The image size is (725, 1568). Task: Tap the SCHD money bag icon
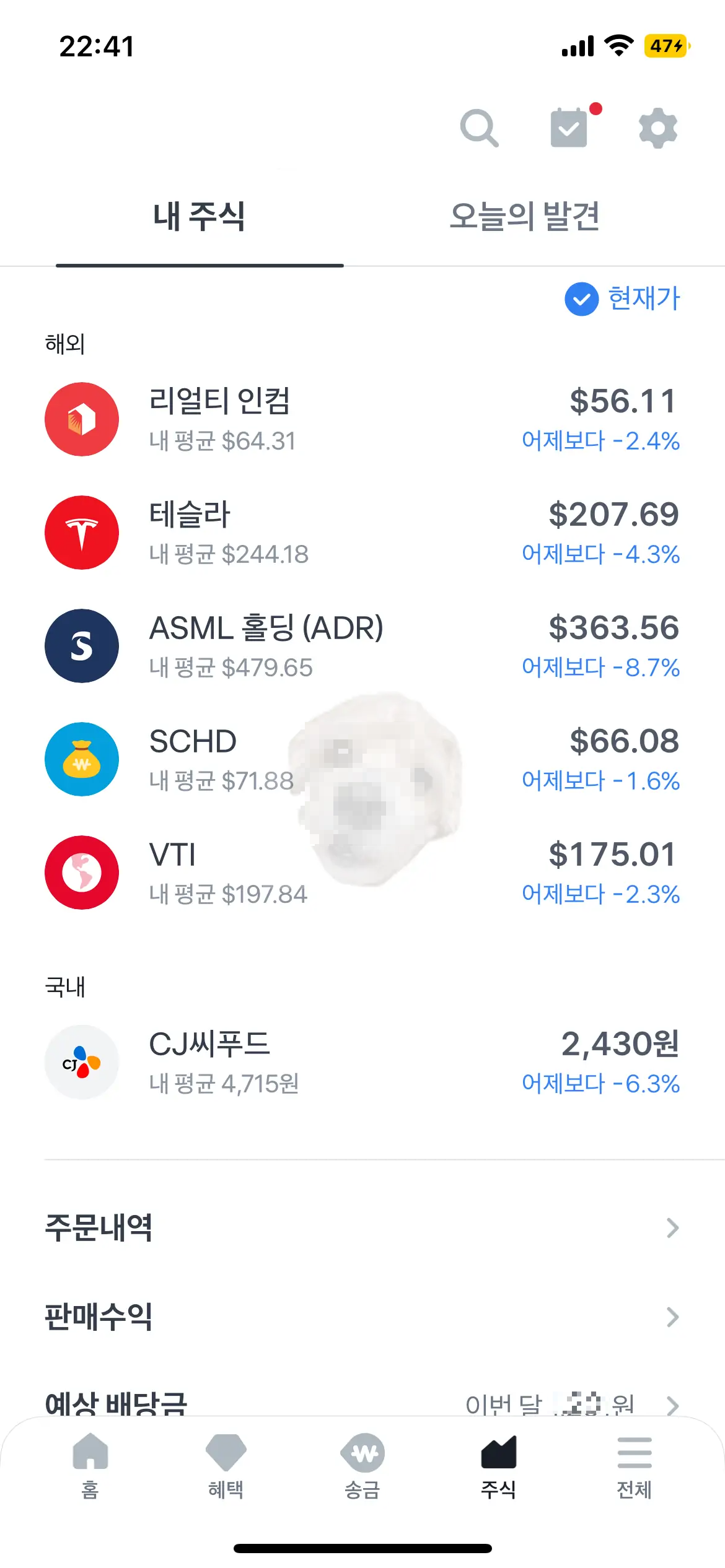click(81, 759)
